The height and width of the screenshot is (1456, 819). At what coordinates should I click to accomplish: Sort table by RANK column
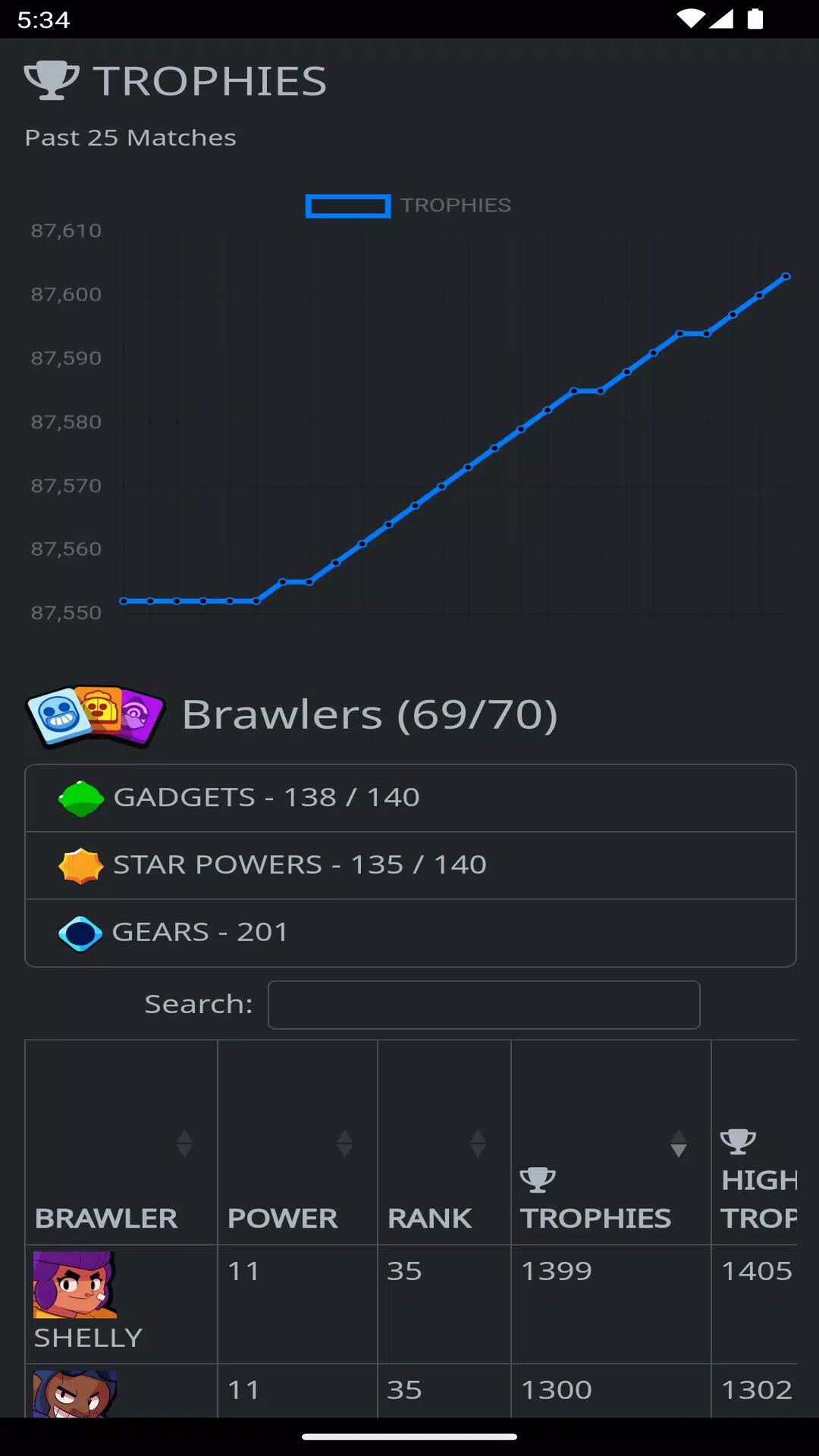tap(444, 1143)
